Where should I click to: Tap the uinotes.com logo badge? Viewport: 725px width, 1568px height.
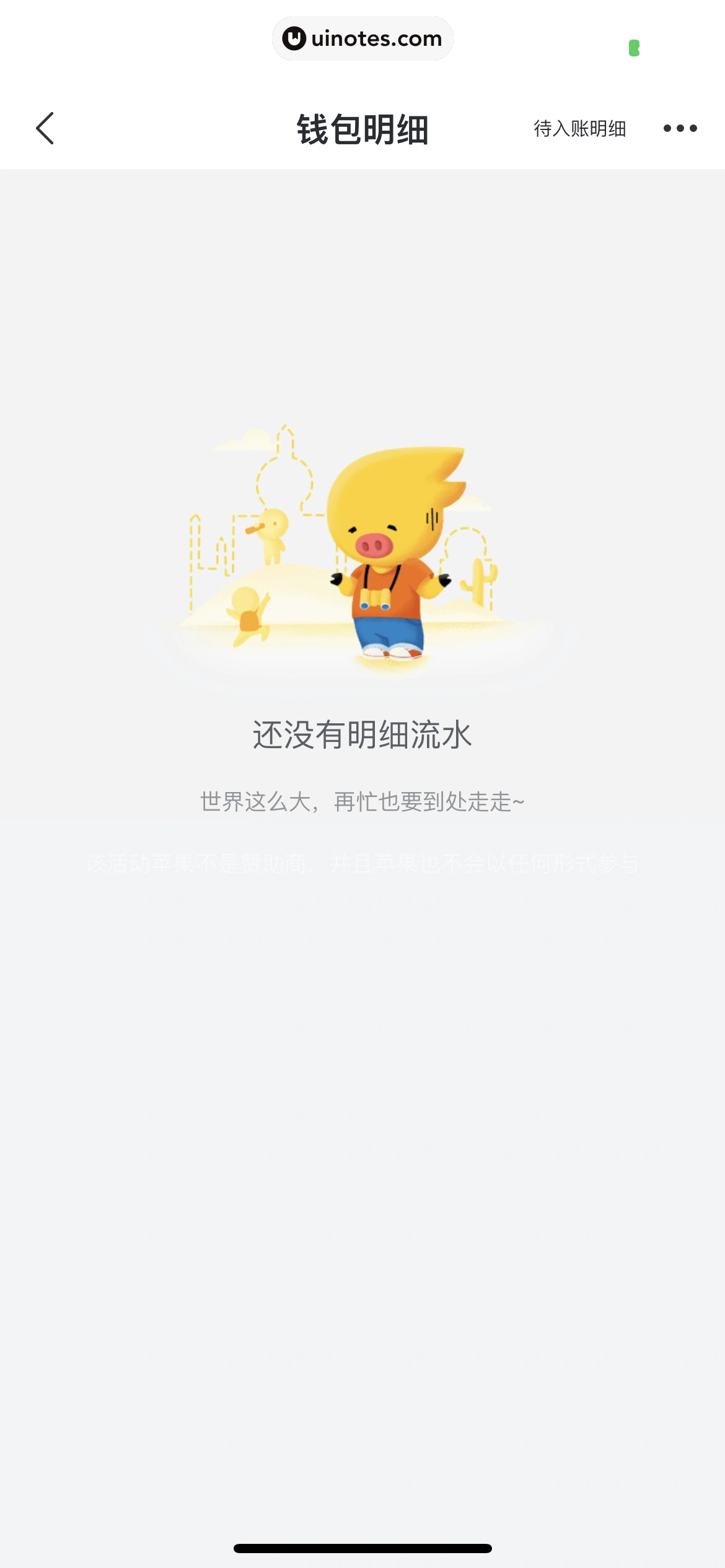(362, 38)
